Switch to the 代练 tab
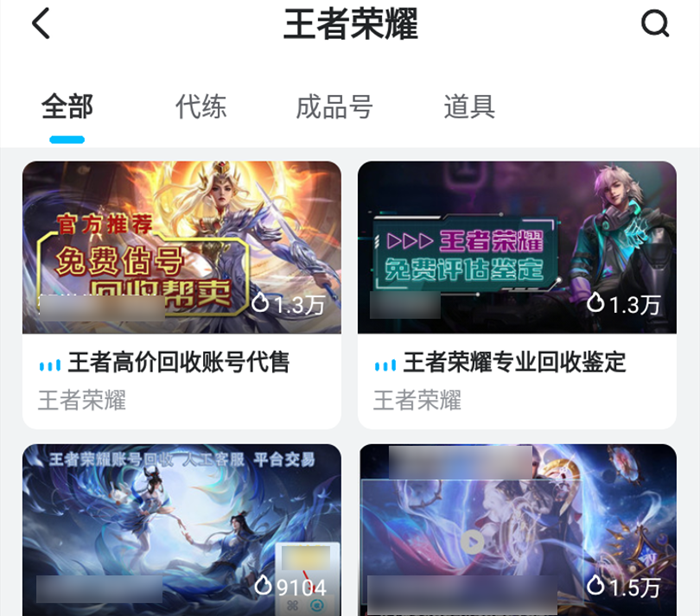The width and height of the screenshot is (700, 616). (201, 107)
